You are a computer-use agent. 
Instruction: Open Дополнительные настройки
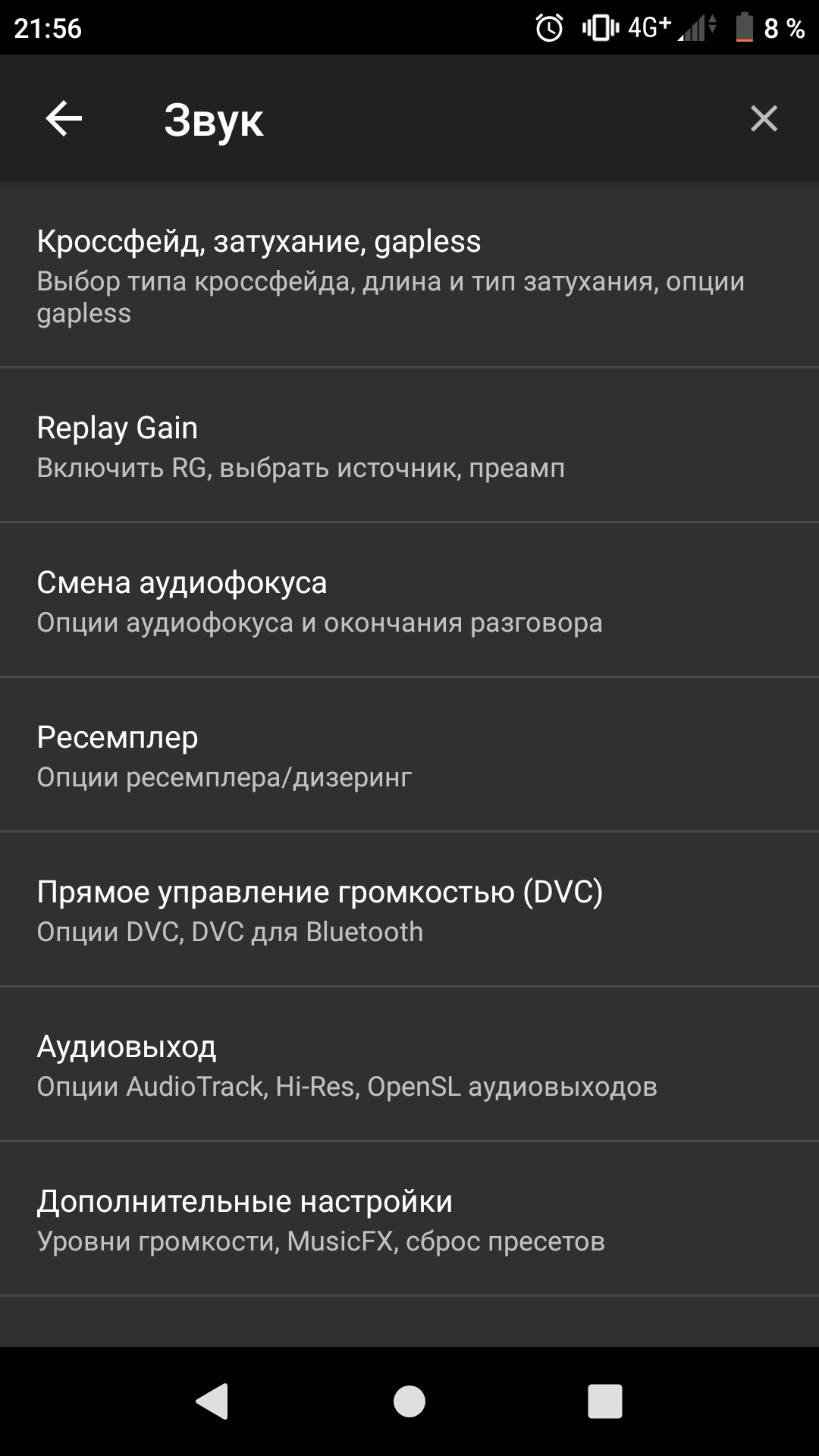point(409,1219)
